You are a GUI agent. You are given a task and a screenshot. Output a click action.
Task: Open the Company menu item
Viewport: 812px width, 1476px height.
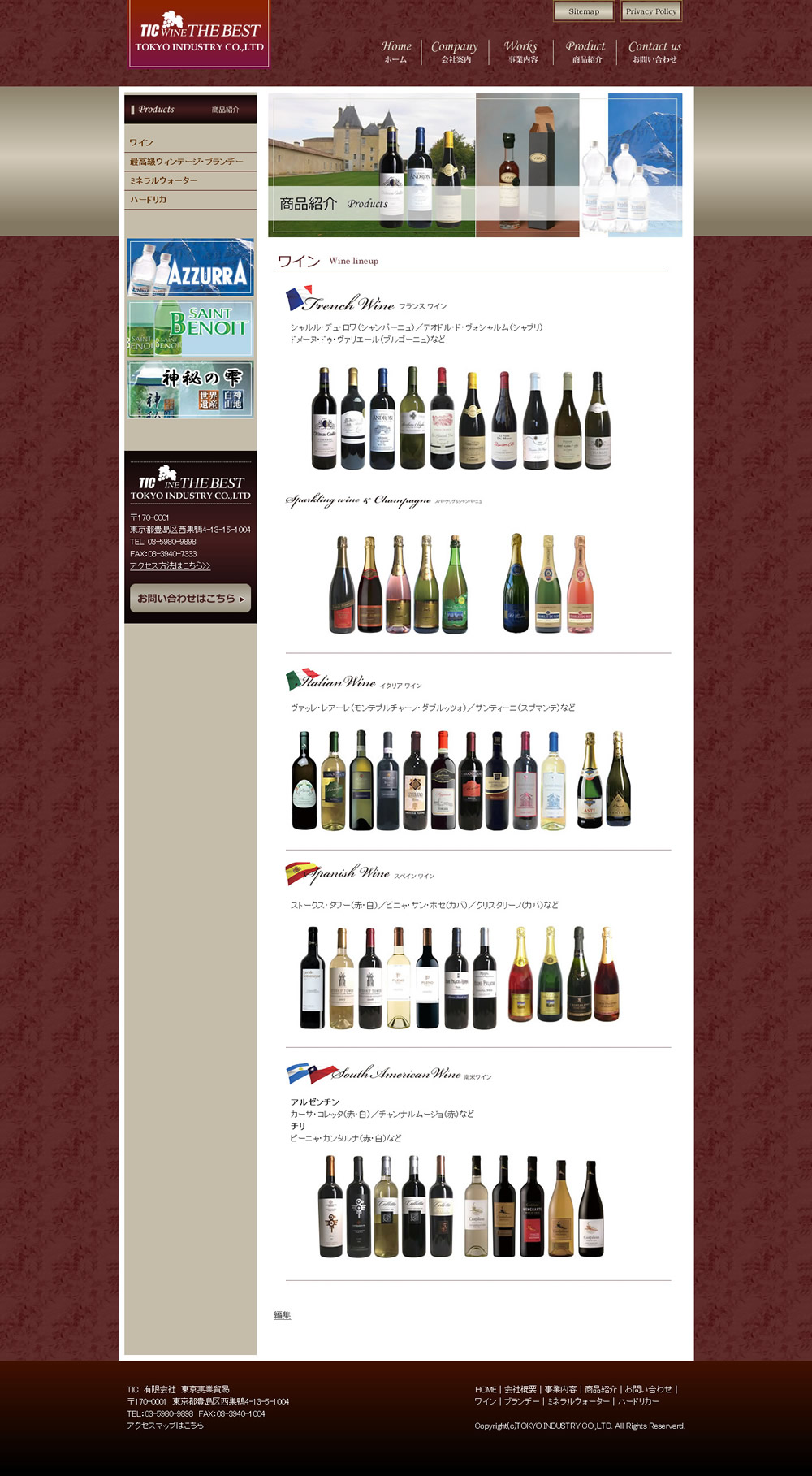click(x=455, y=51)
